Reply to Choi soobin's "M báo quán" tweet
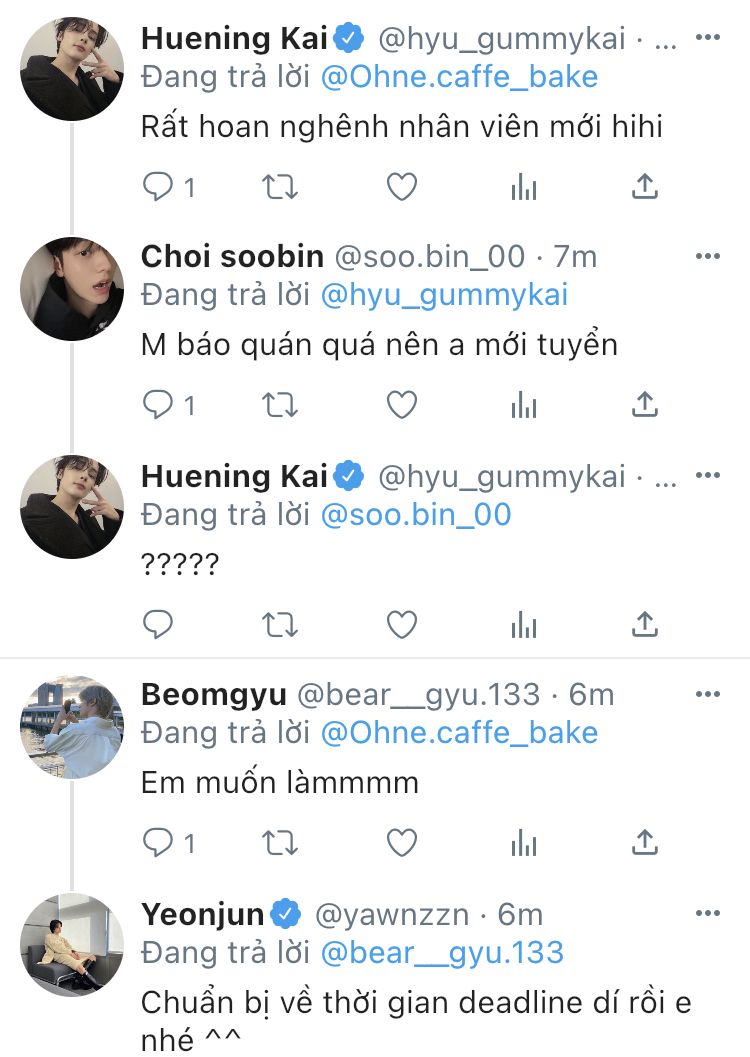This screenshot has height=1057, width=750. point(159,405)
